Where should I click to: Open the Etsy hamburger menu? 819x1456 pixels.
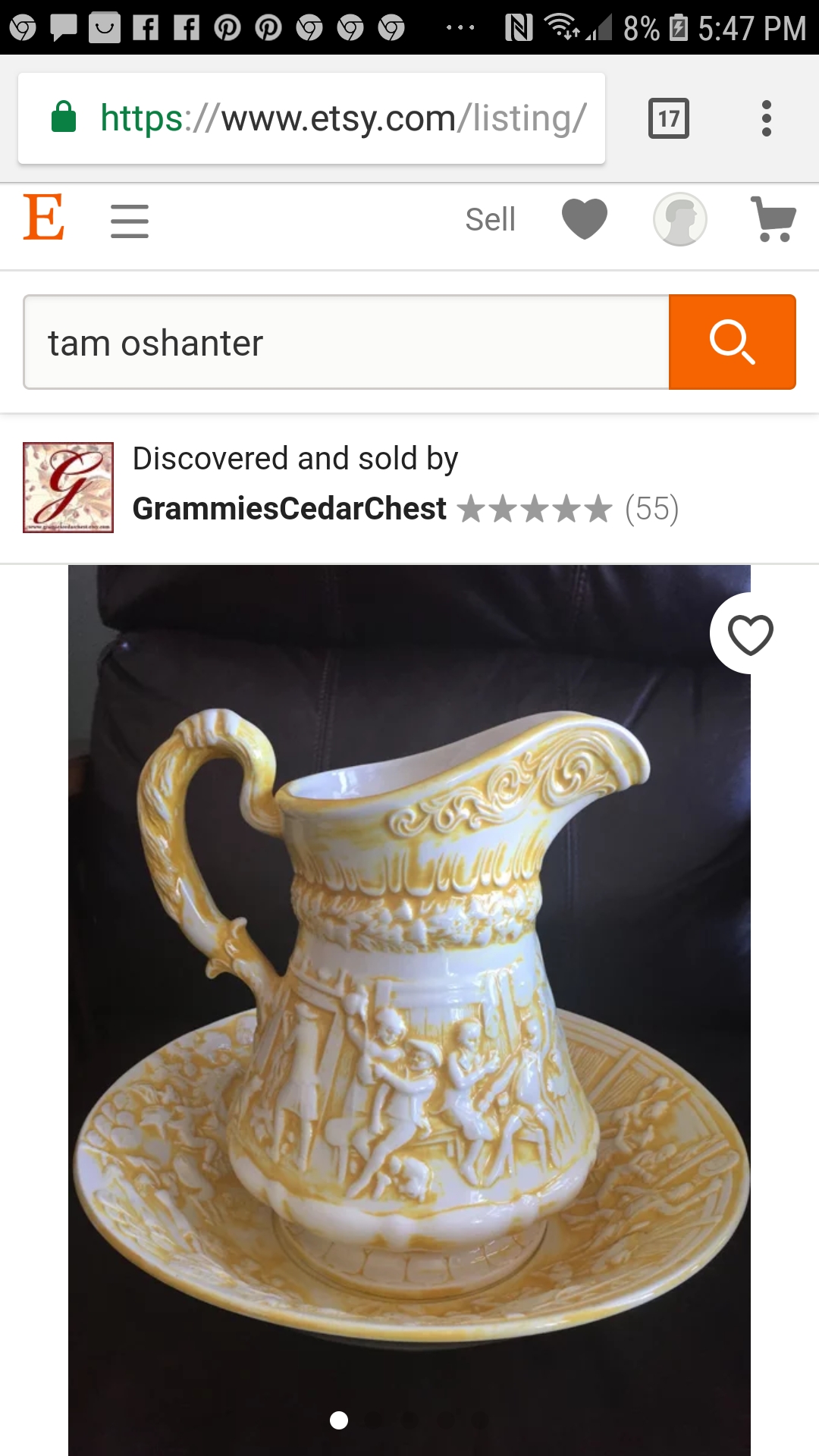click(130, 221)
